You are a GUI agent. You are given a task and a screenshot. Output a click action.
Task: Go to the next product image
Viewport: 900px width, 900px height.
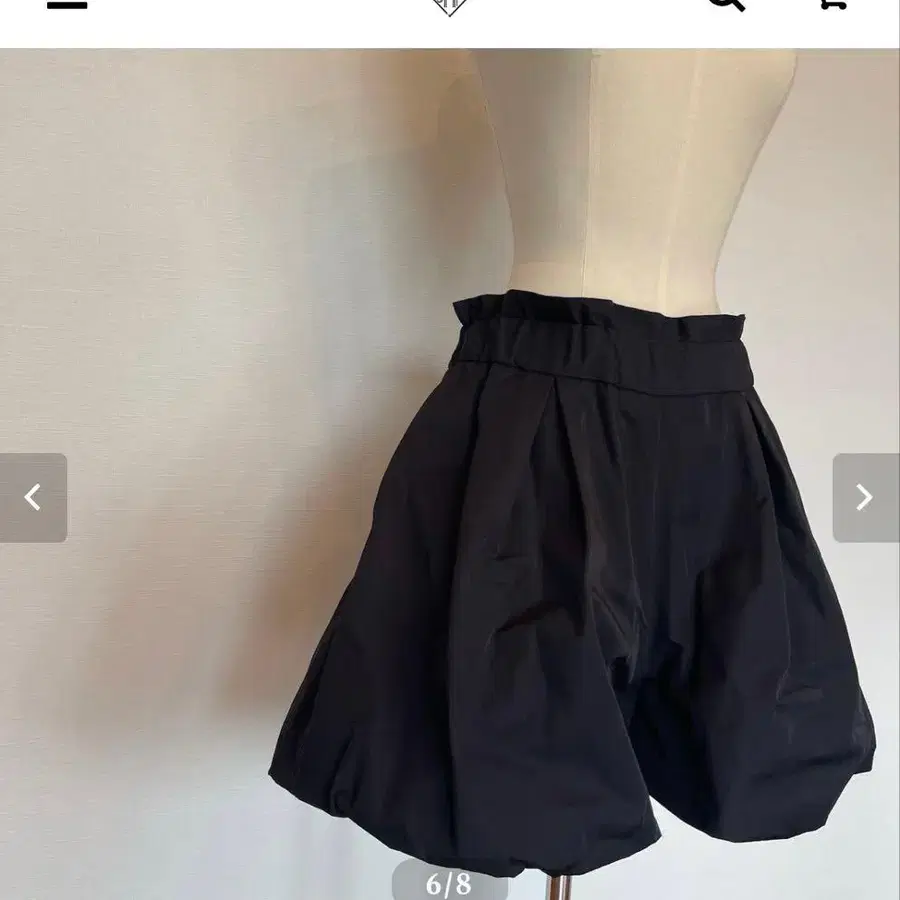click(x=866, y=498)
